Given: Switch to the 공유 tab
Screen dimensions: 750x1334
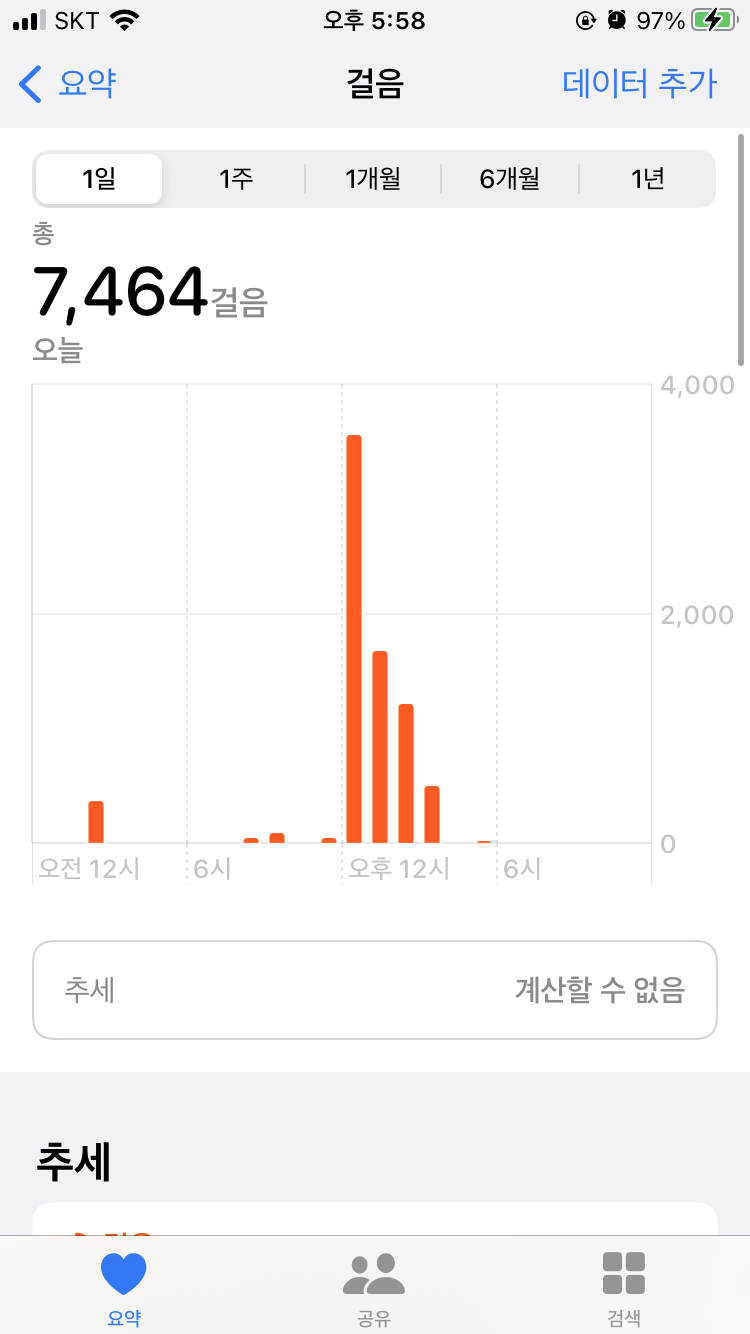Looking at the screenshot, I should point(374,1288).
